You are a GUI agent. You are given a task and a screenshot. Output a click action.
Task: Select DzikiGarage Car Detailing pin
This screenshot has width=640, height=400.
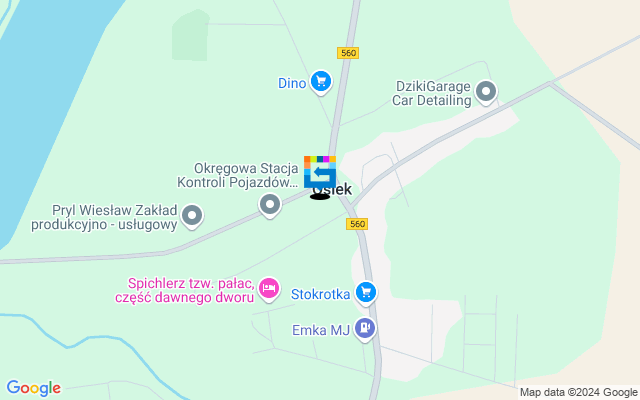click(486, 93)
